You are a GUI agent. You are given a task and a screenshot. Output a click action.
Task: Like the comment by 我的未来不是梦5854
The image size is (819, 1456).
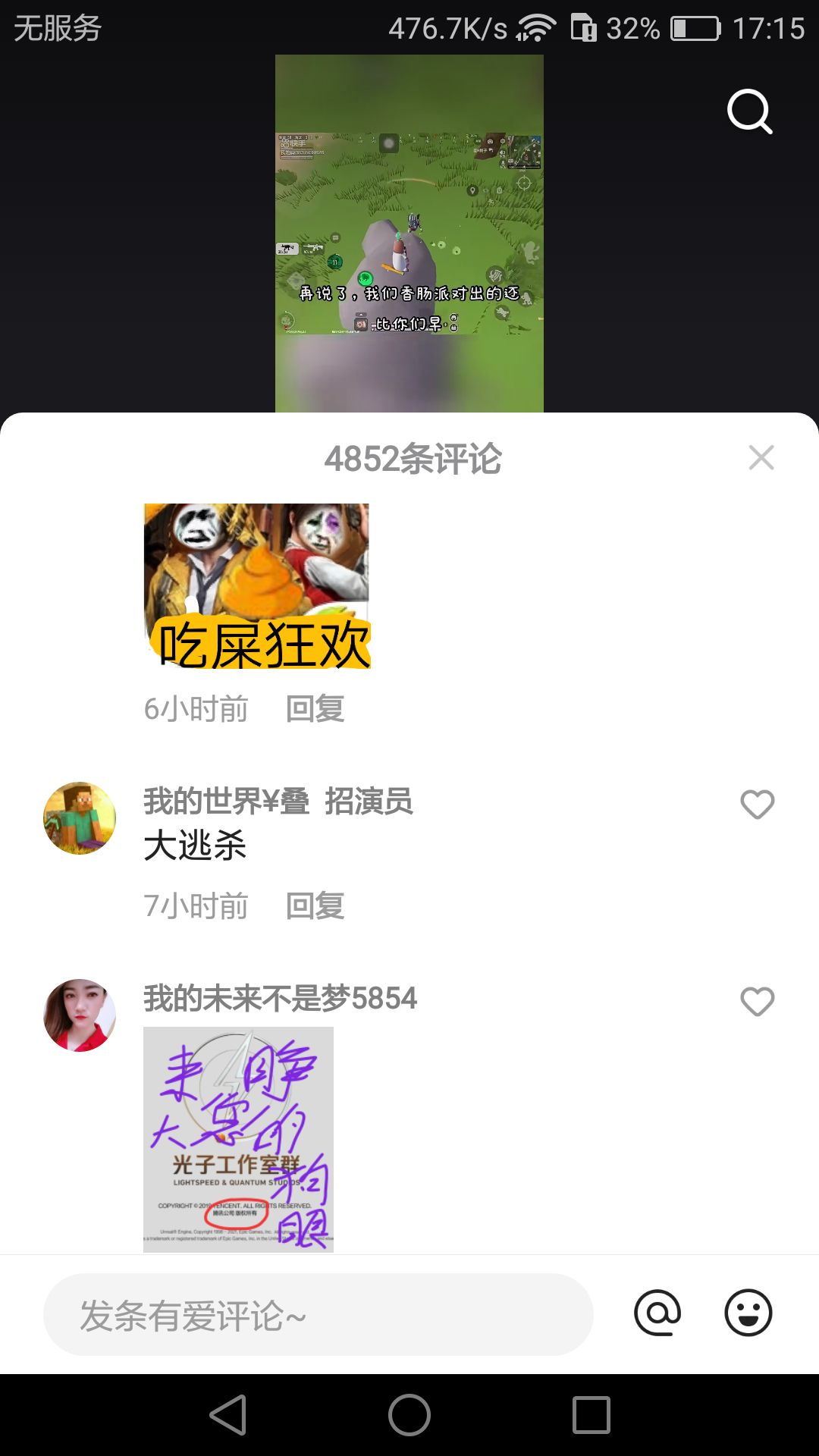click(x=757, y=1002)
